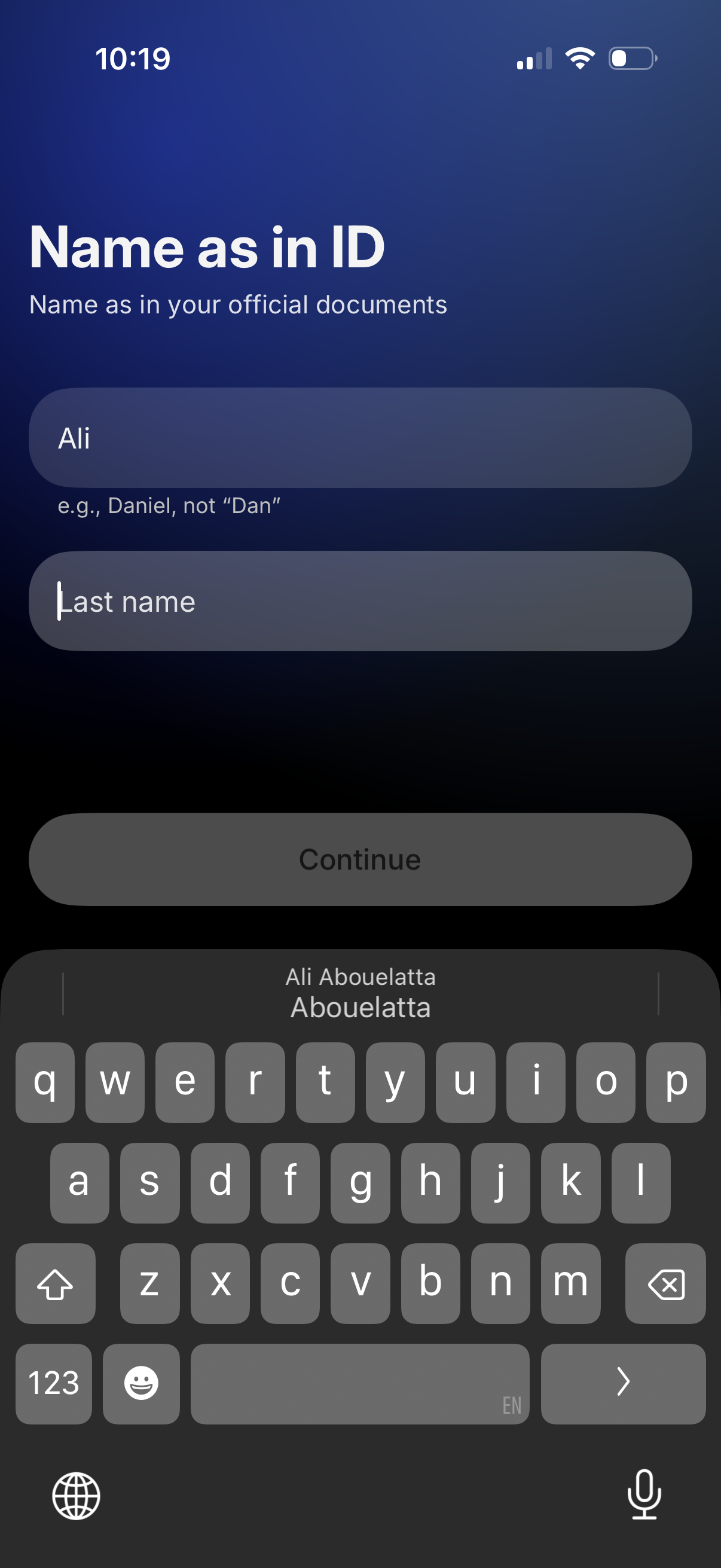
Task: Tap the Continue button
Action: [x=360, y=860]
